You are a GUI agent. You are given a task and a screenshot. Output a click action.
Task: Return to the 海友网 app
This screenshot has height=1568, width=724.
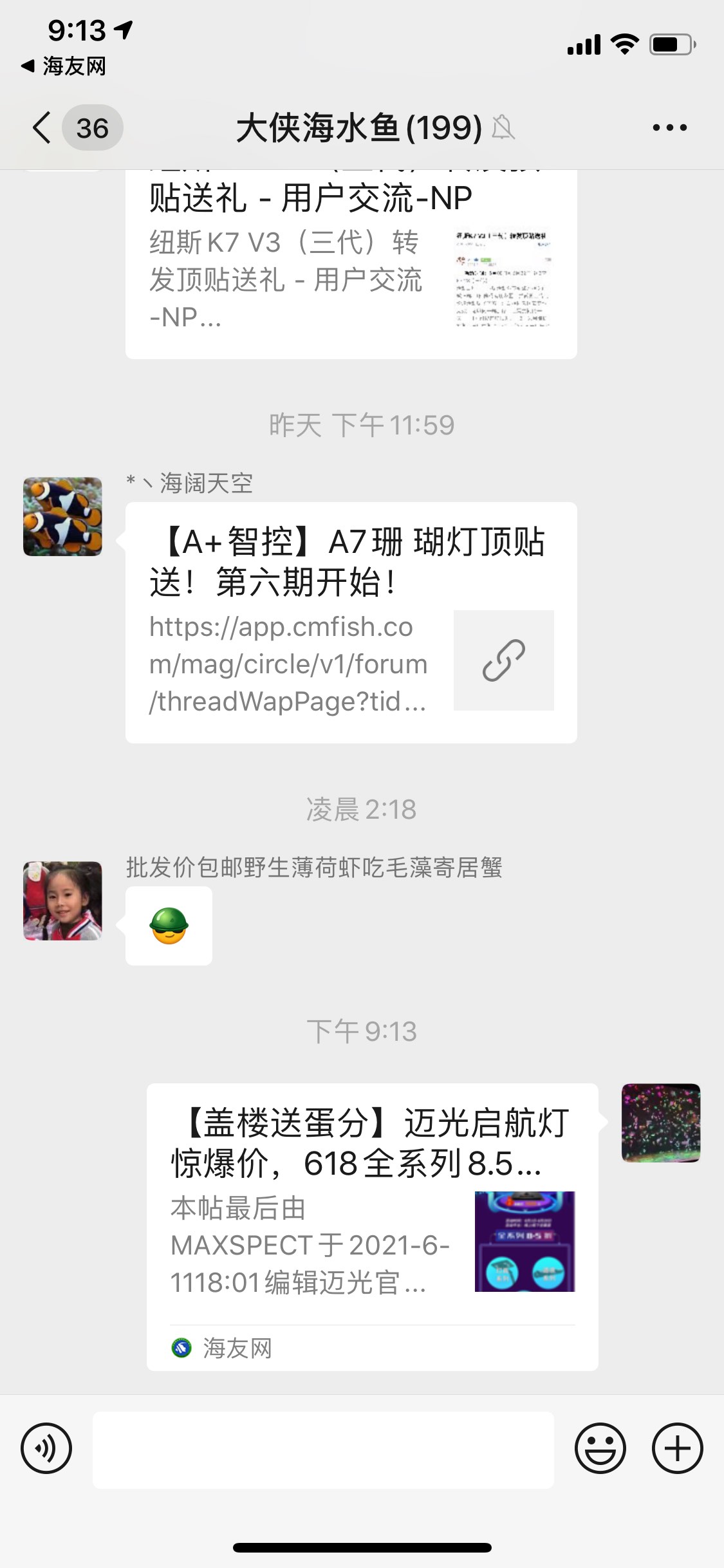(x=64, y=66)
